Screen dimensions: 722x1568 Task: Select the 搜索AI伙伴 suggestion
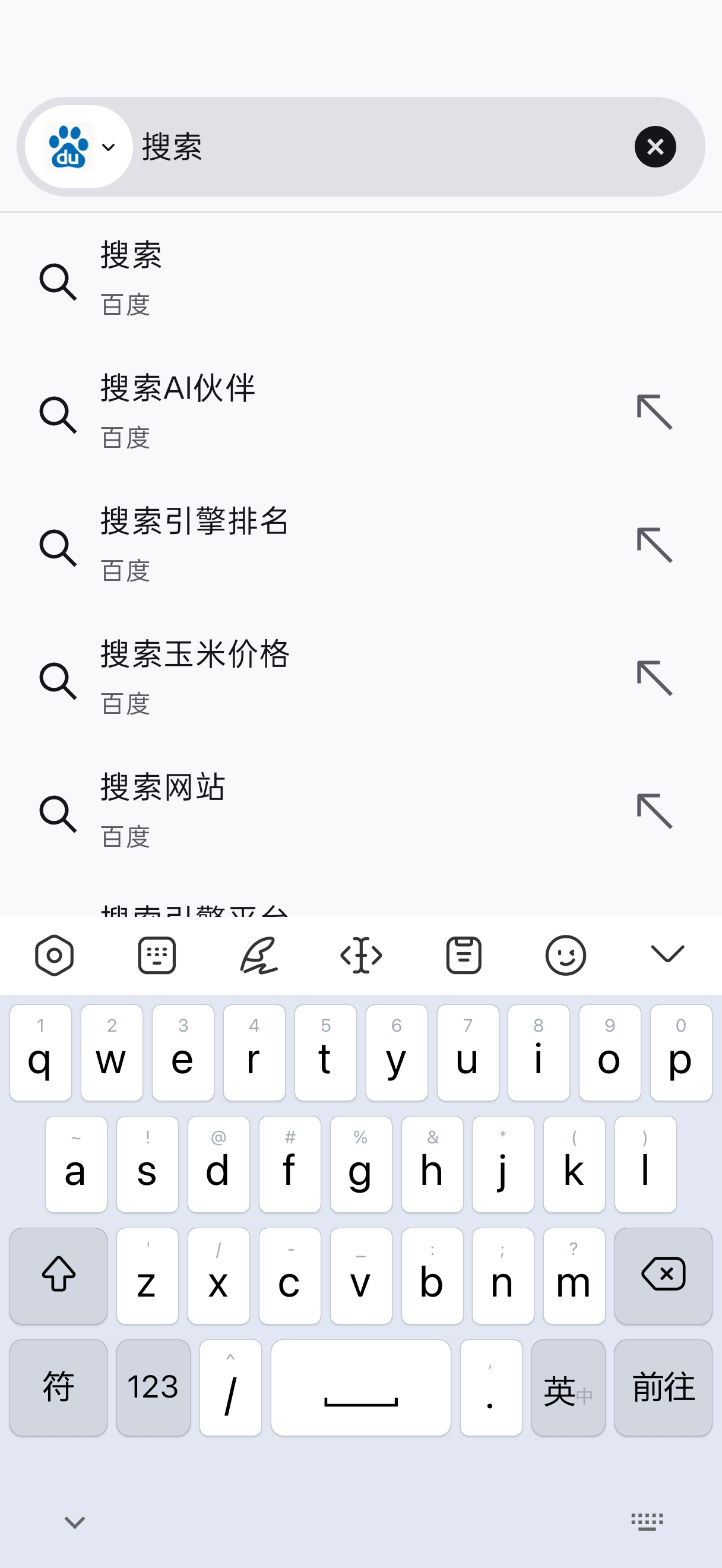point(304,412)
